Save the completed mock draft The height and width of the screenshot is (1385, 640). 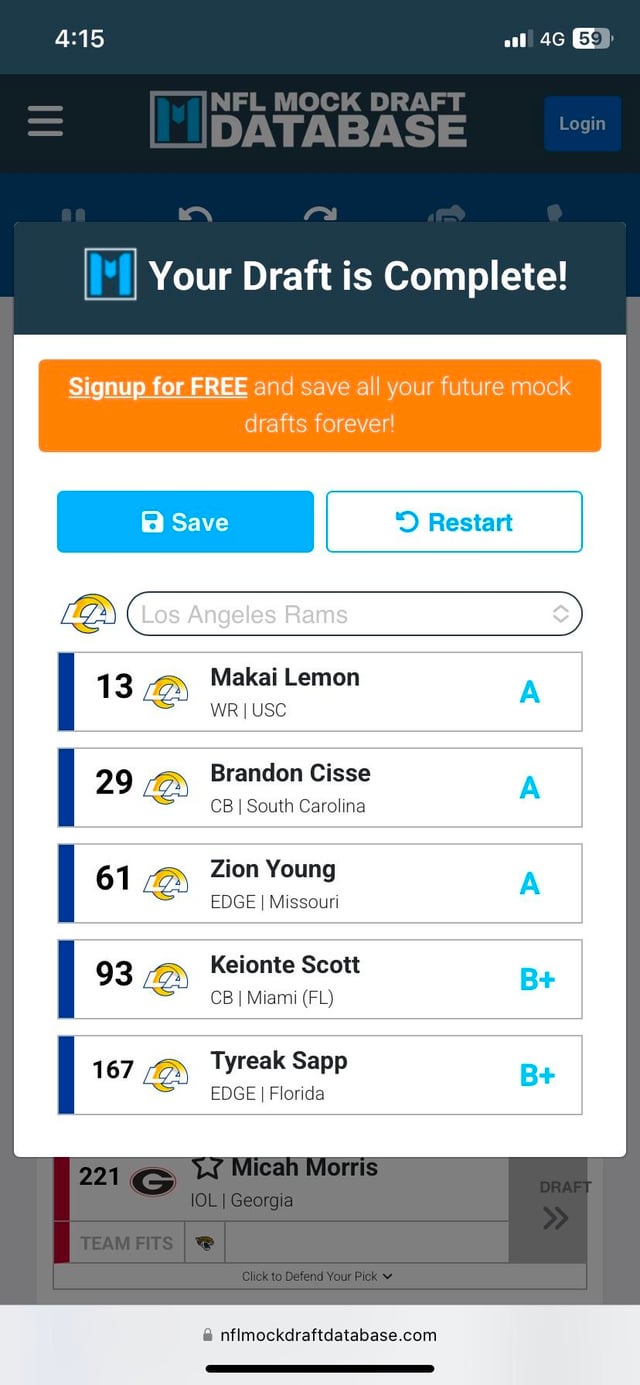[x=185, y=522]
